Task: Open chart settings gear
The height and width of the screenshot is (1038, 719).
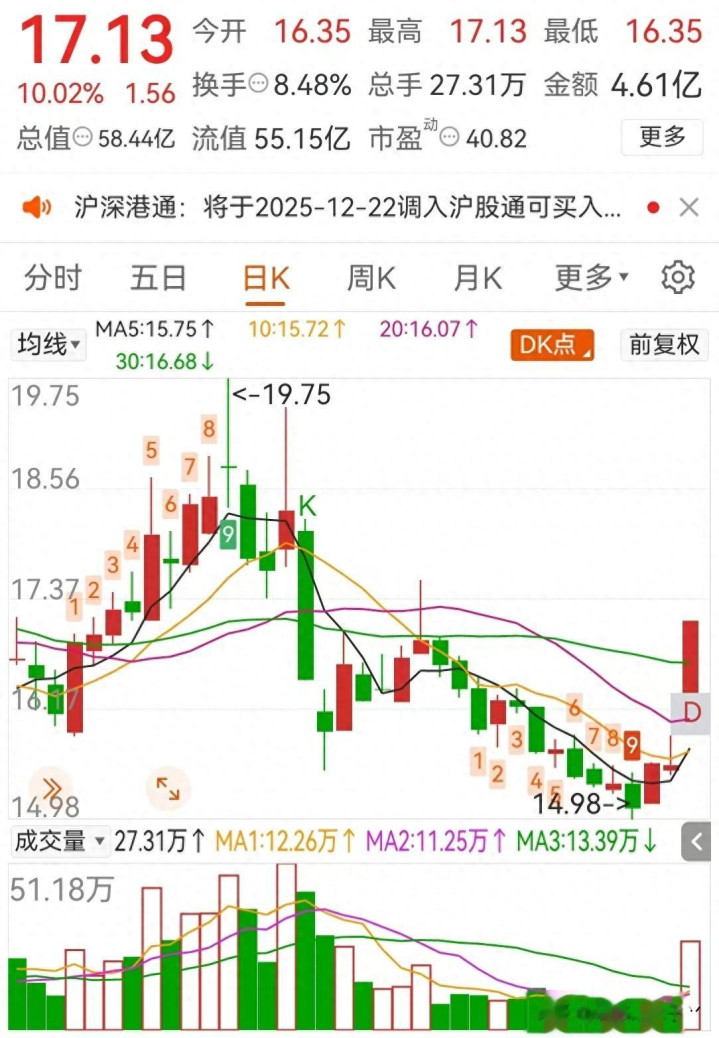Action: pos(678,278)
